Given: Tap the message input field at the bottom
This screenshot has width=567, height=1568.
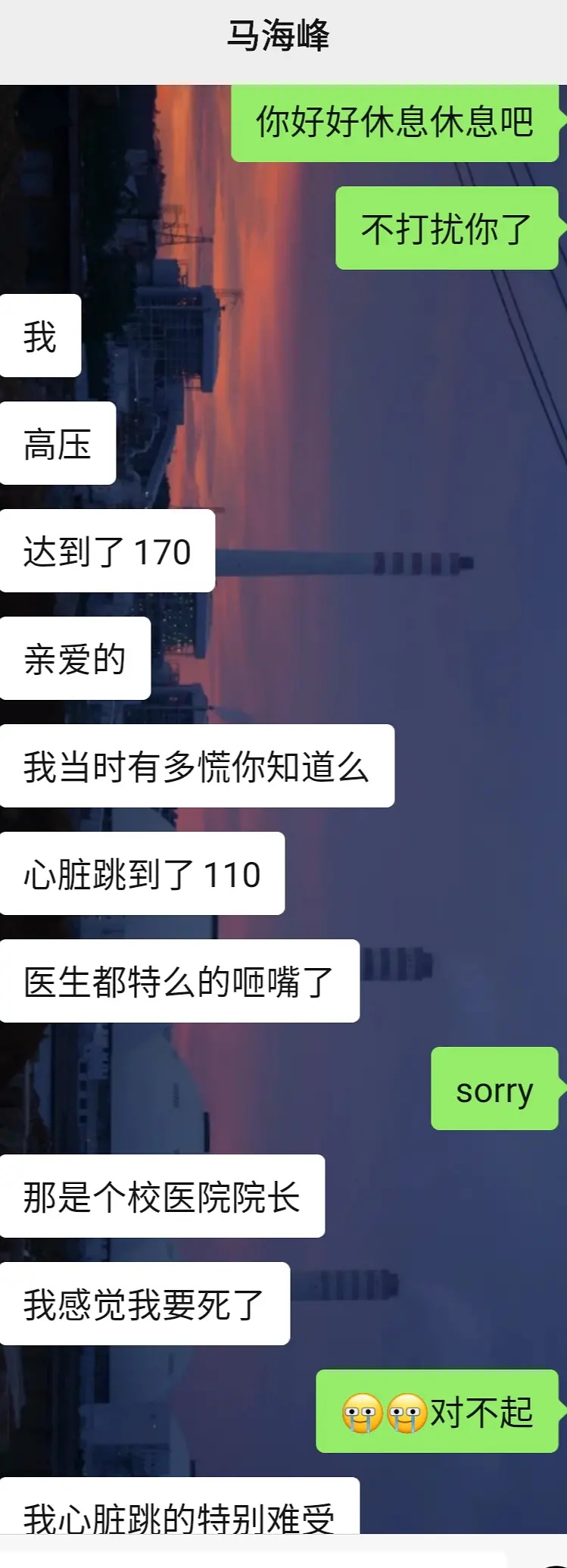Looking at the screenshot, I should 257,1559.
